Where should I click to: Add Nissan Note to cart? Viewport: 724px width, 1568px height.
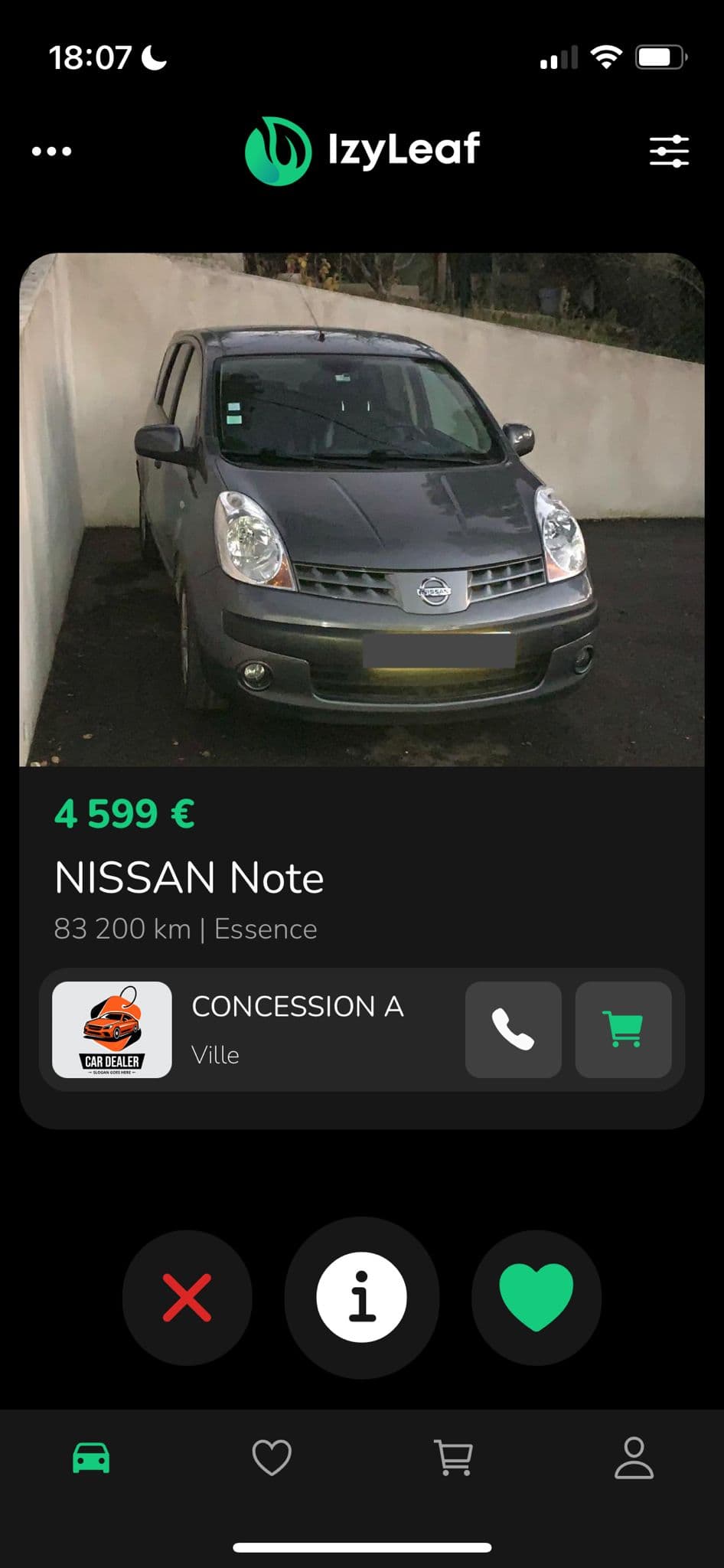(x=623, y=1029)
